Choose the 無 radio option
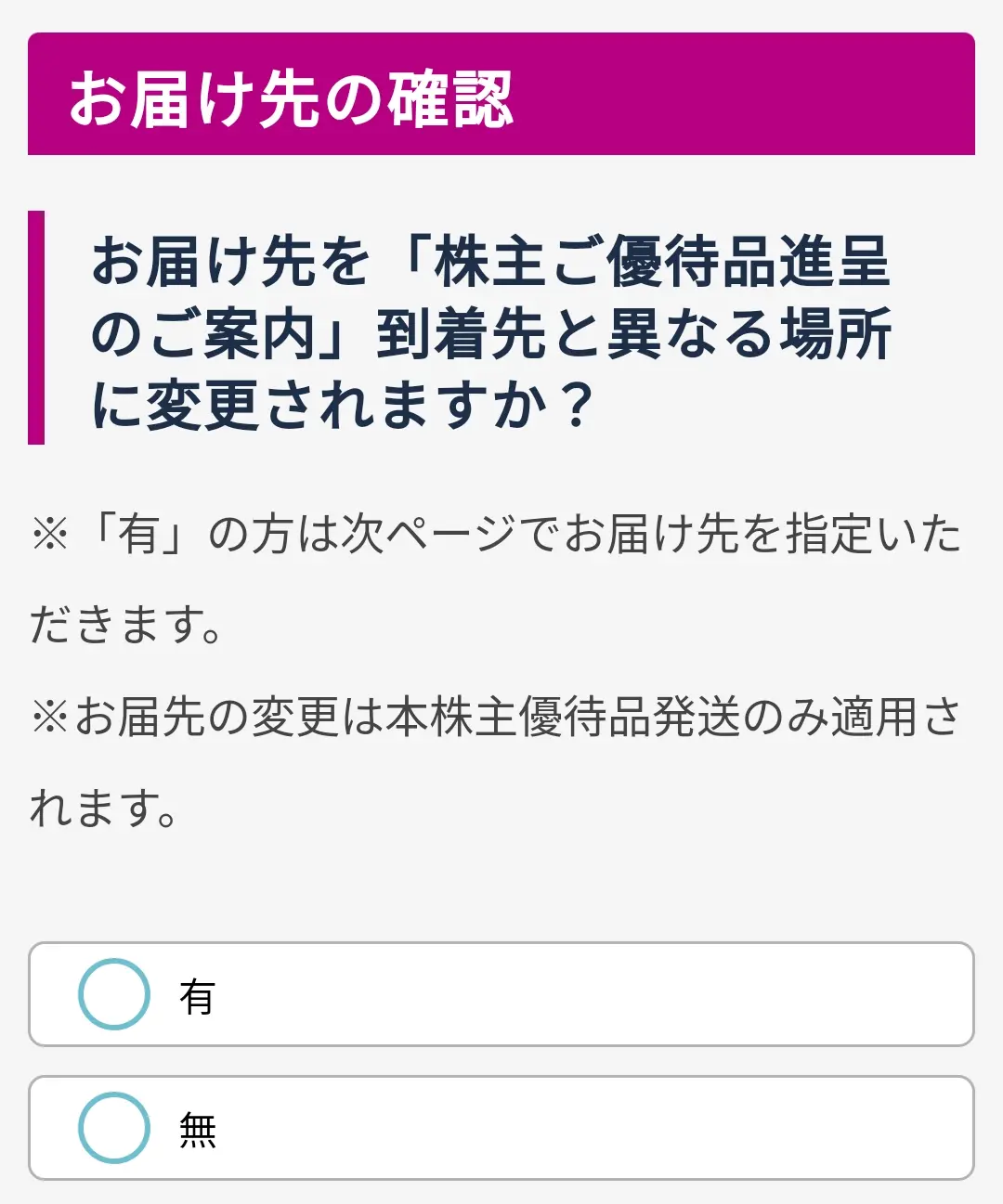The width and height of the screenshot is (1003, 1204). pyautogui.click(x=501, y=1128)
